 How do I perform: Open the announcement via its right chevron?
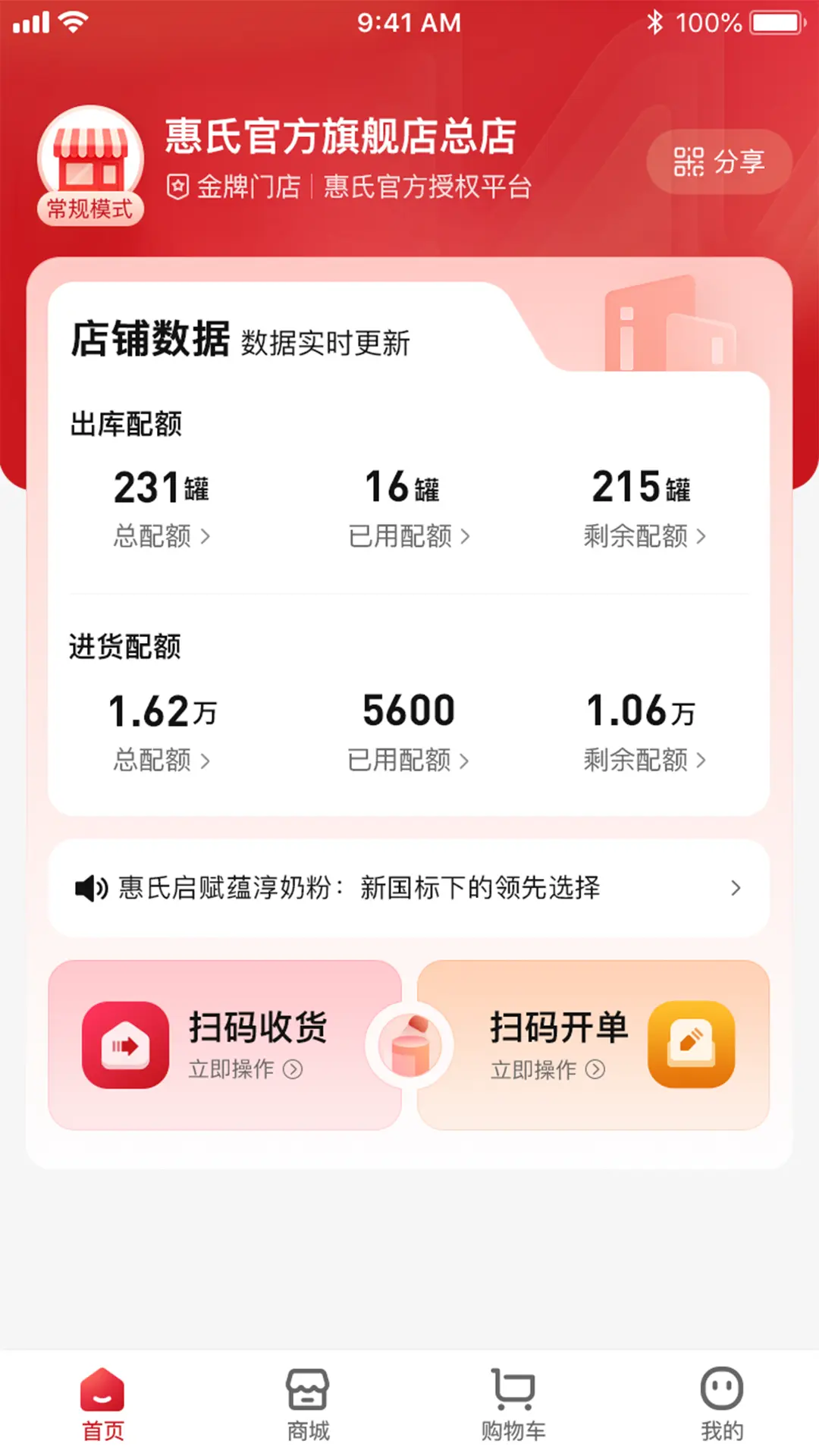[733, 888]
